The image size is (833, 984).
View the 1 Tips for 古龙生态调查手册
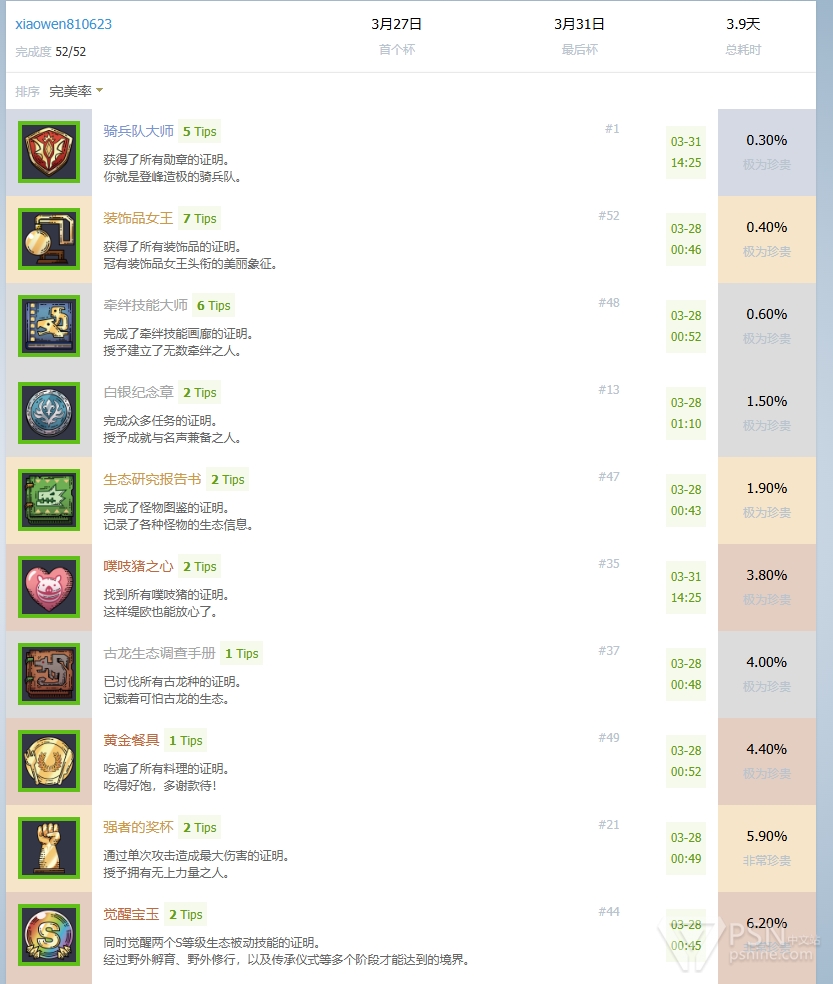coord(242,653)
